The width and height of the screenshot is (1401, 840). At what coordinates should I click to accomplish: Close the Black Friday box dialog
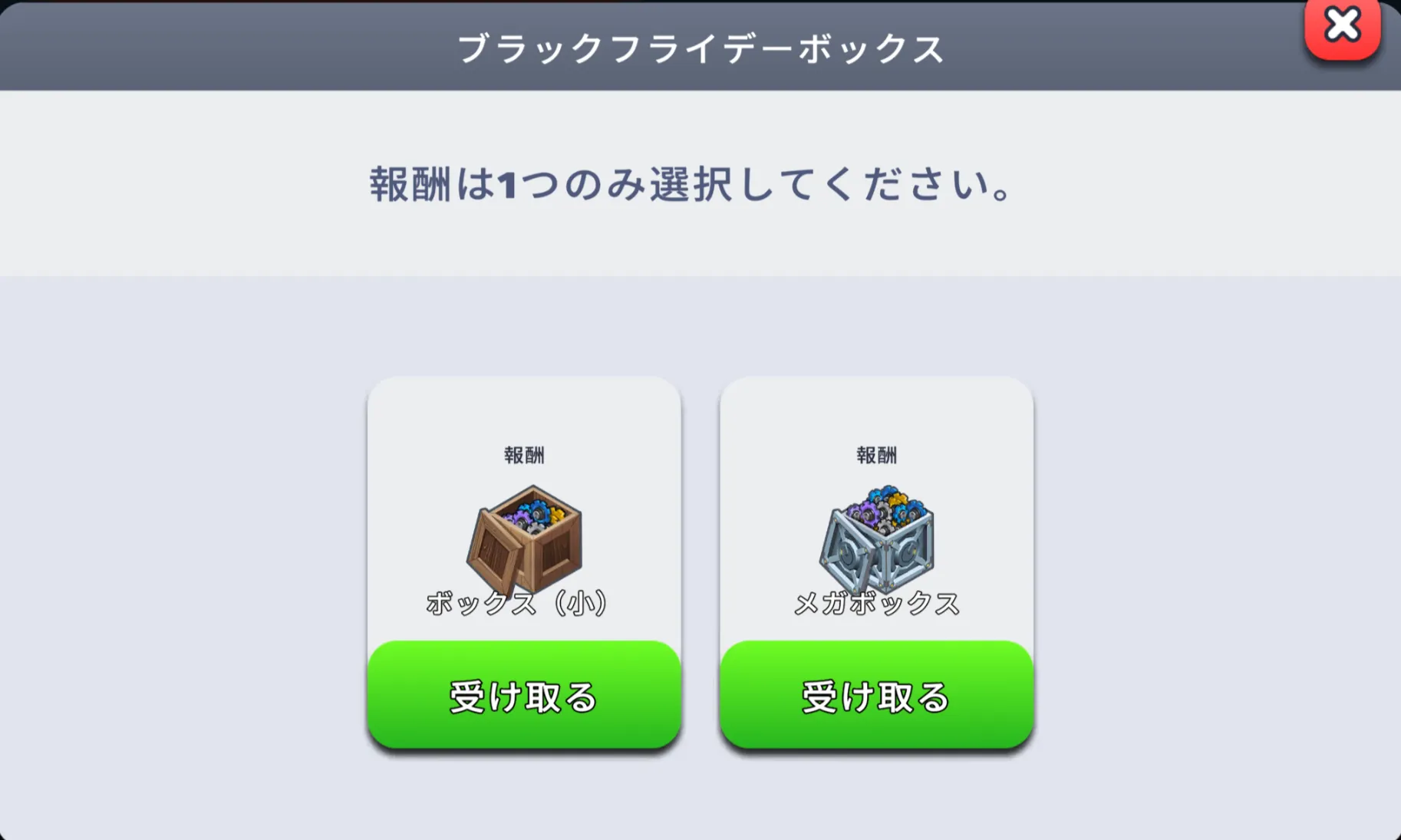click(x=1342, y=26)
